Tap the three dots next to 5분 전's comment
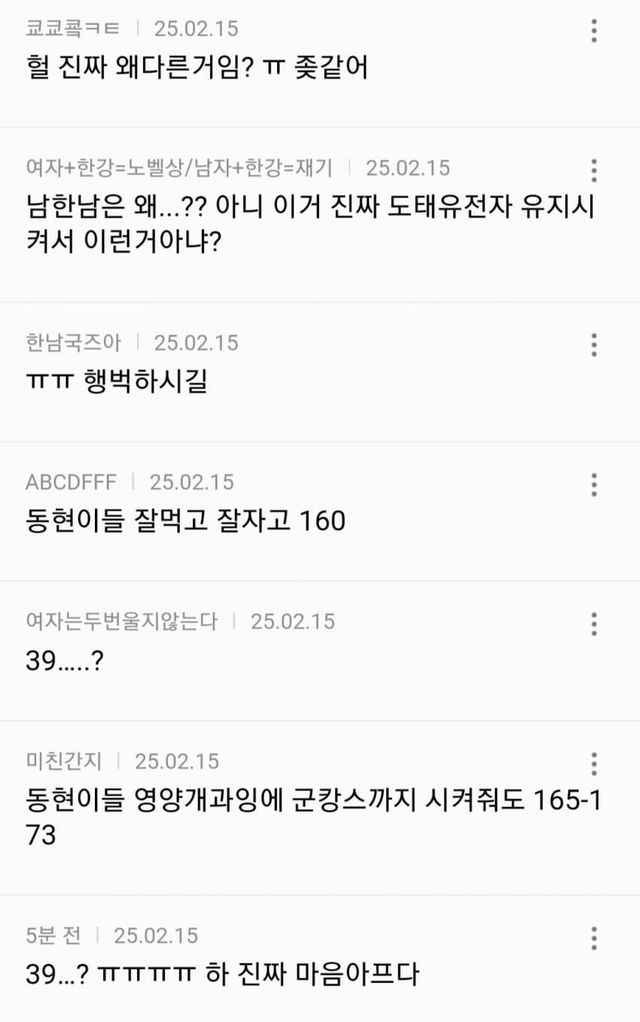 tap(594, 938)
